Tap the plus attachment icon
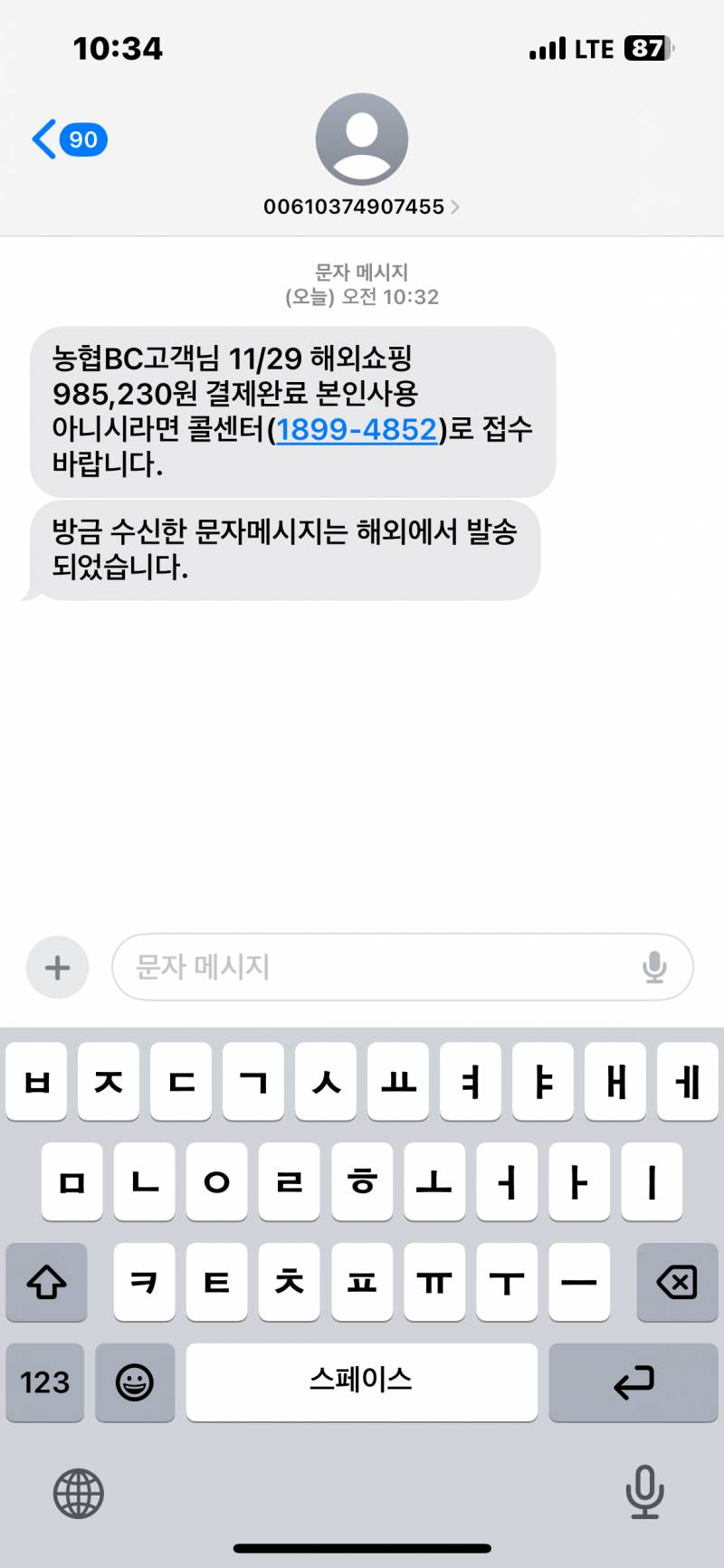This screenshot has width=724, height=1568. tap(56, 967)
